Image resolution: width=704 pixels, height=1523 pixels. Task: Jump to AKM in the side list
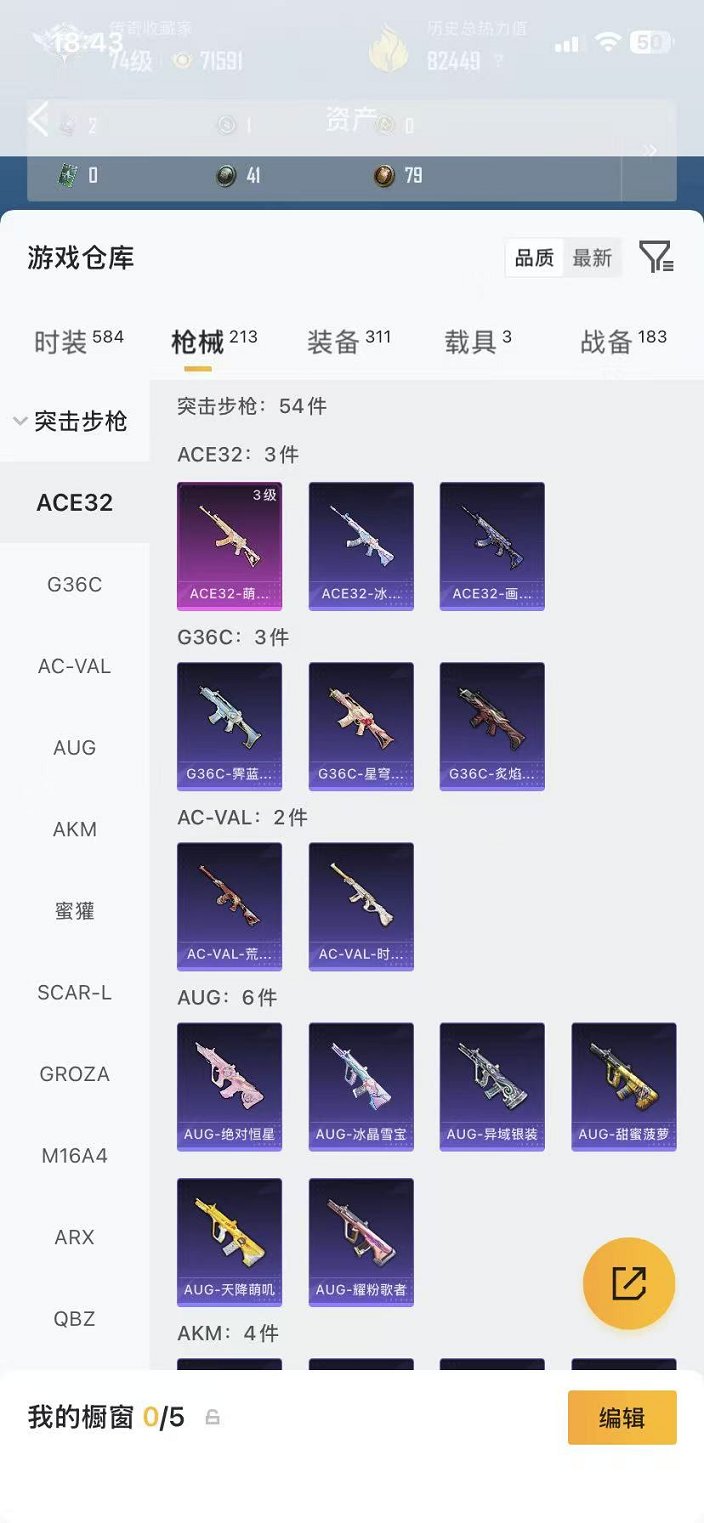(x=75, y=829)
